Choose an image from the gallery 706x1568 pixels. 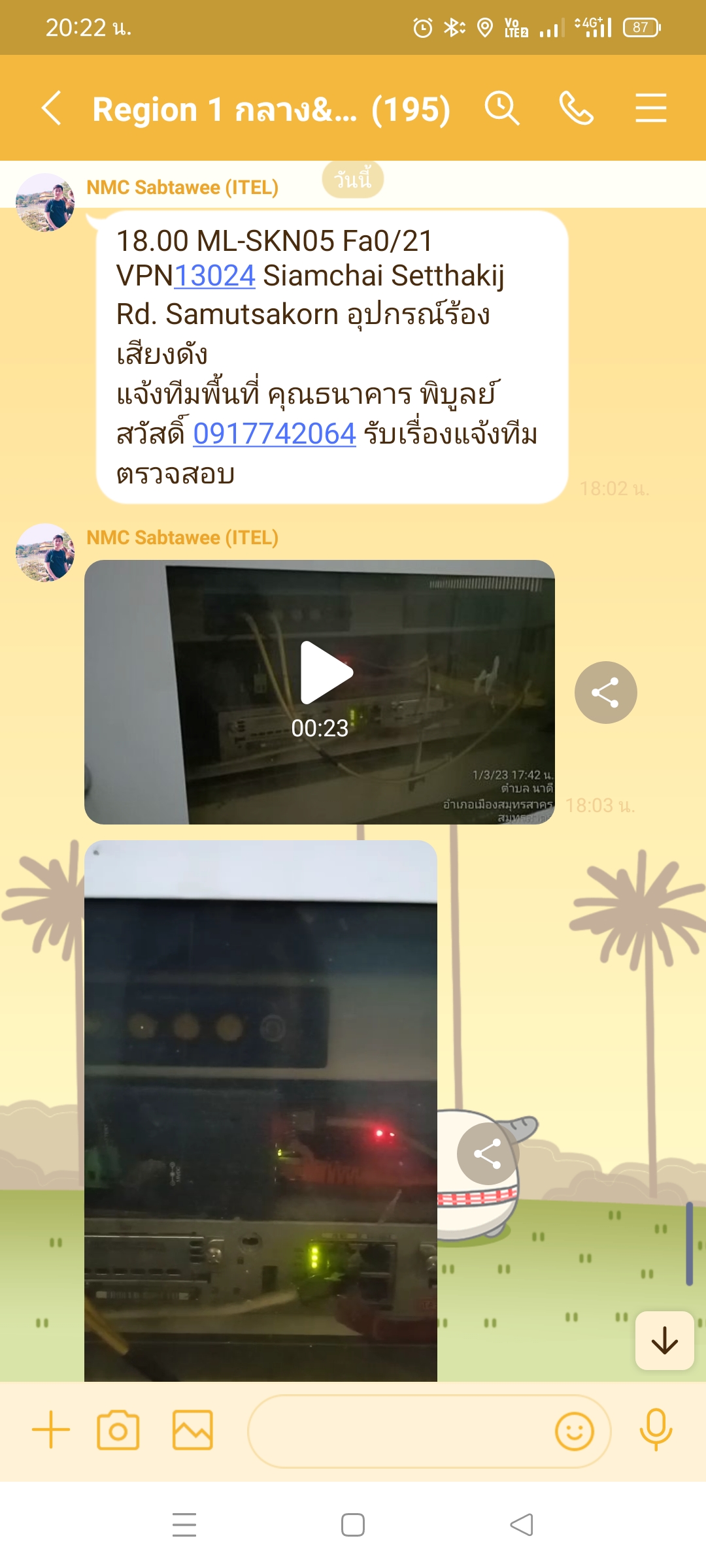(x=193, y=1430)
